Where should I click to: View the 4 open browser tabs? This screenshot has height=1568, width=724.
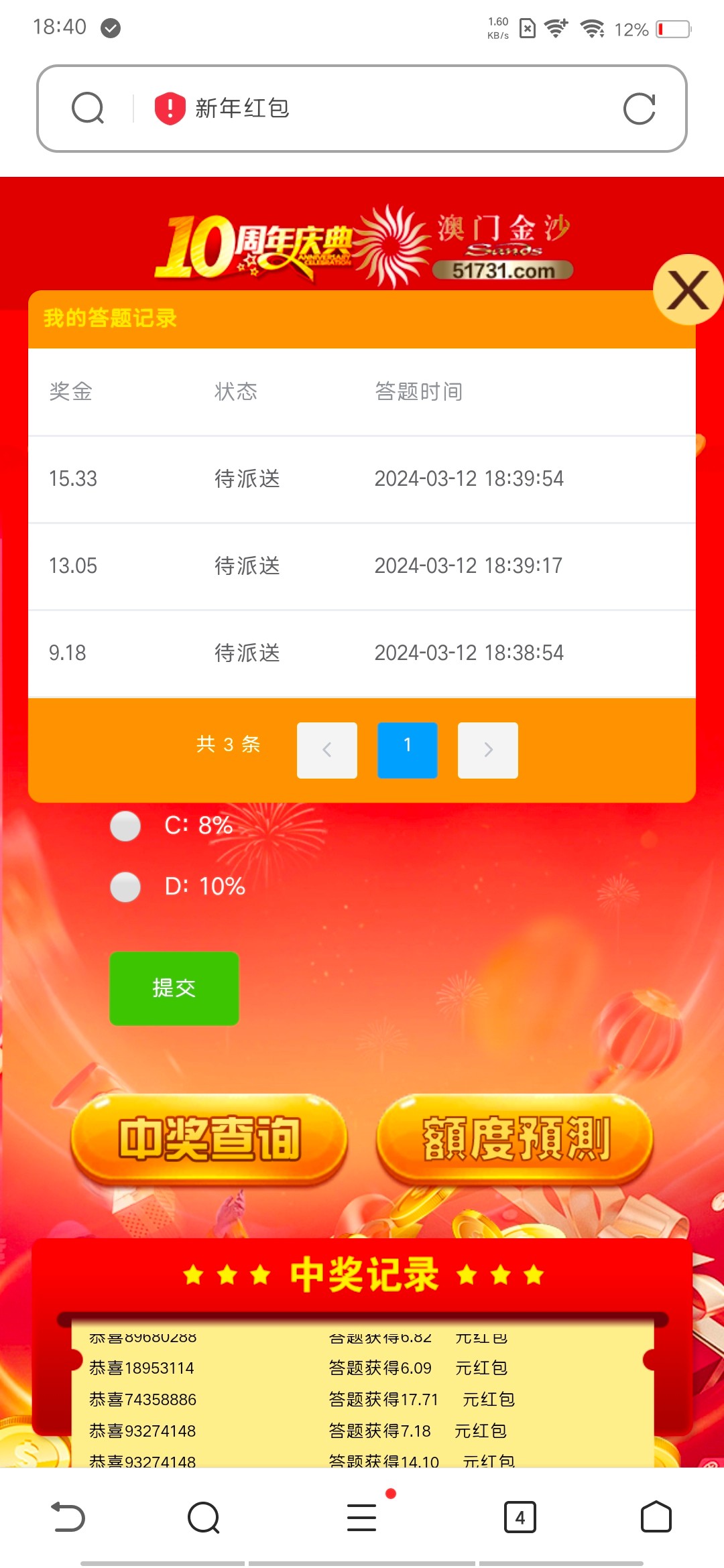click(x=520, y=1517)
